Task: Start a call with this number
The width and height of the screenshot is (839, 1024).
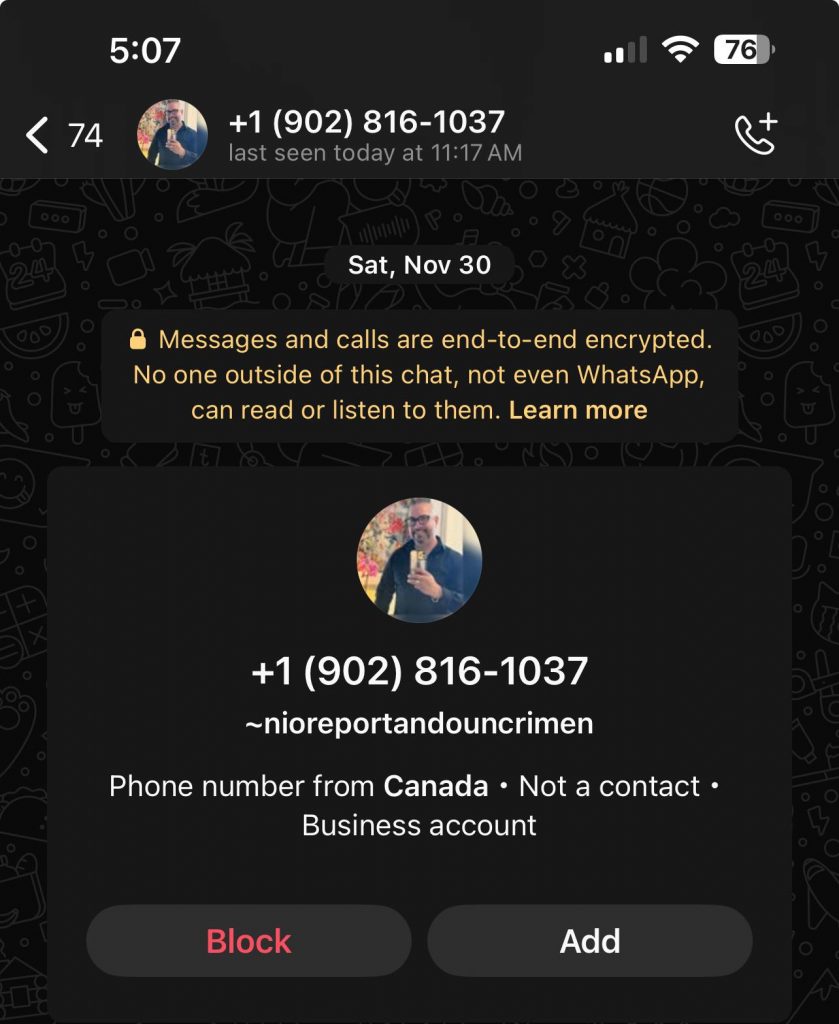Action: [x=755, y=135]
